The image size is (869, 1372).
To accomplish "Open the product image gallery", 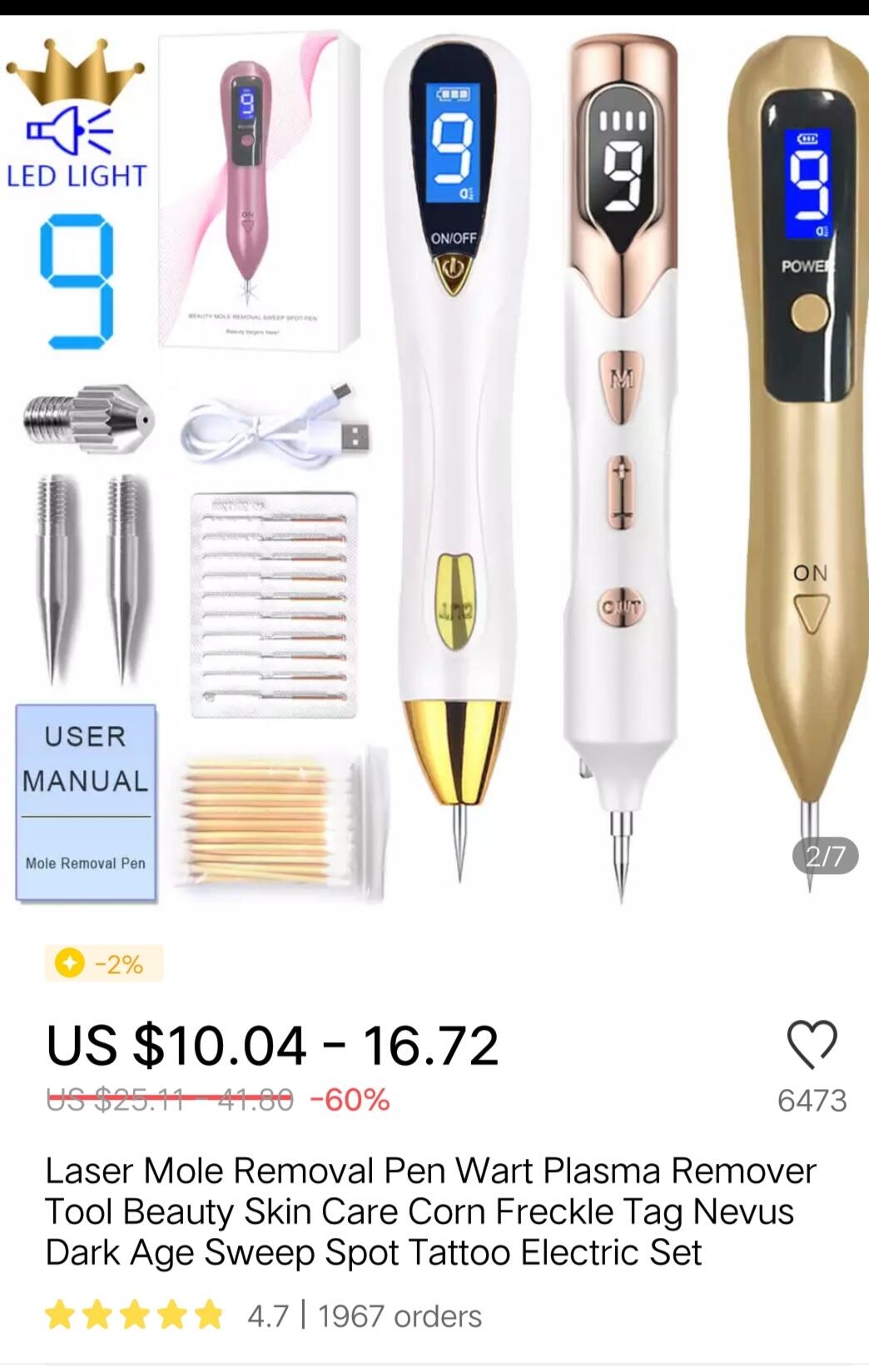I will [434, 466].
